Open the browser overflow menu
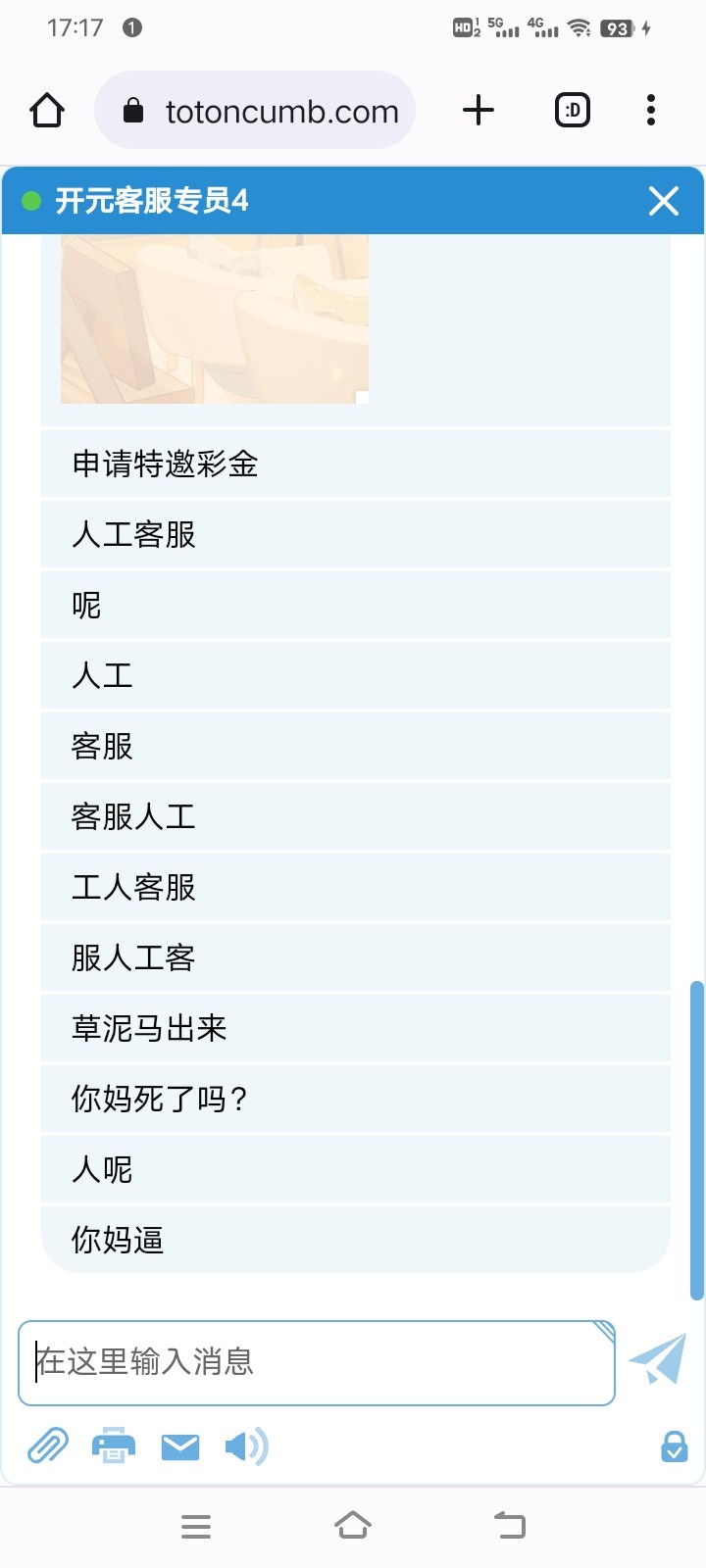706x1568 pixels. click(651, 110)
